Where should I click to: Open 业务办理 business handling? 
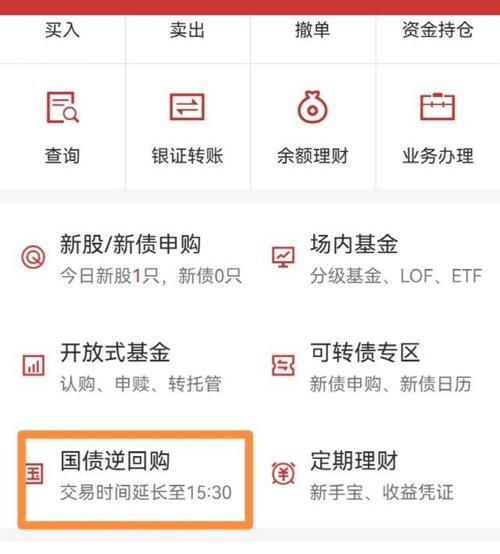tap(438, 128)
